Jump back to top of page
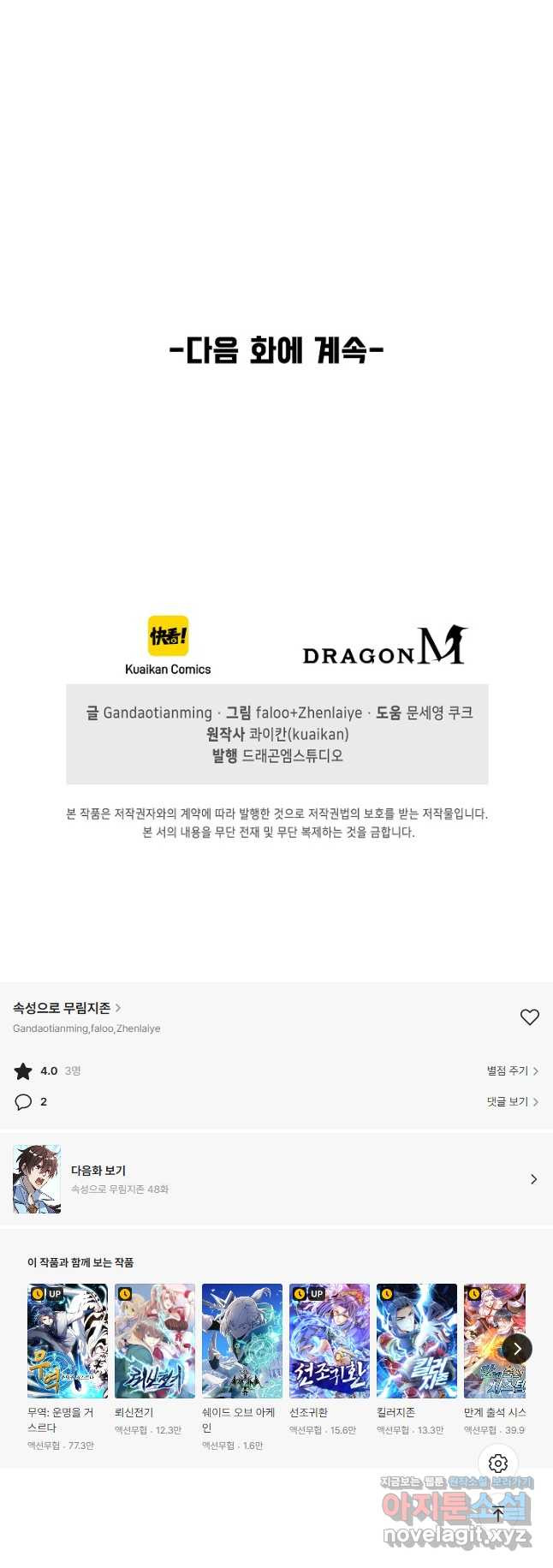Screen dimensions: 553x1568 pyautogui.click(x=498, y=1514)
